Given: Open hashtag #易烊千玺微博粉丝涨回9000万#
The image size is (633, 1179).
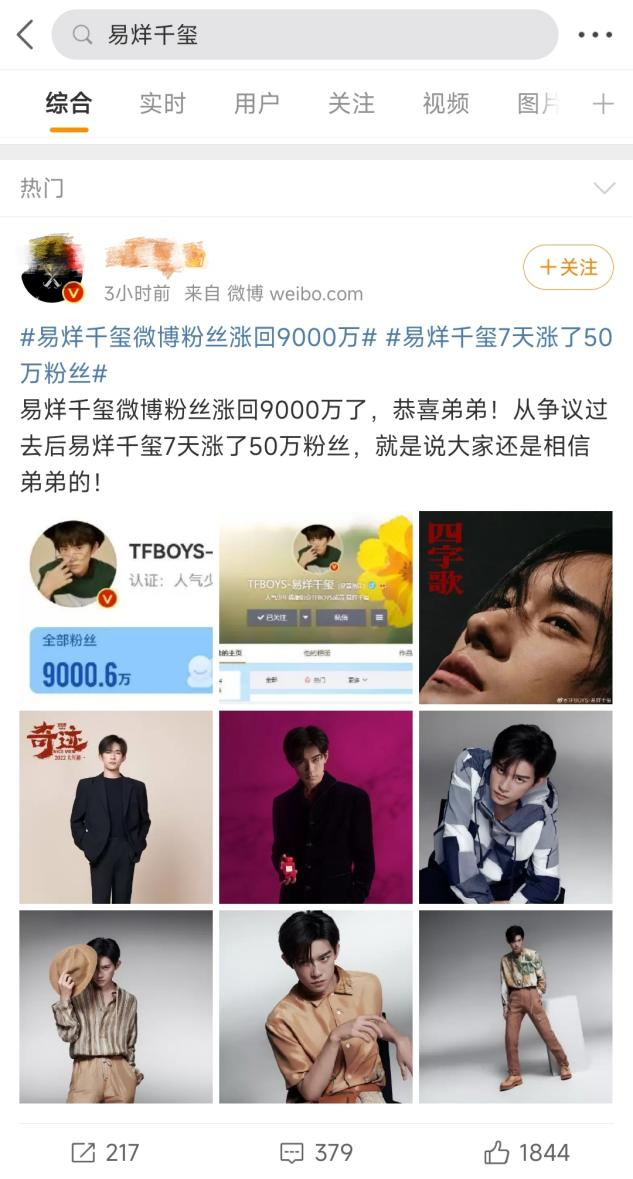Looking at the screenshot, I should click(x=198, y=337).
